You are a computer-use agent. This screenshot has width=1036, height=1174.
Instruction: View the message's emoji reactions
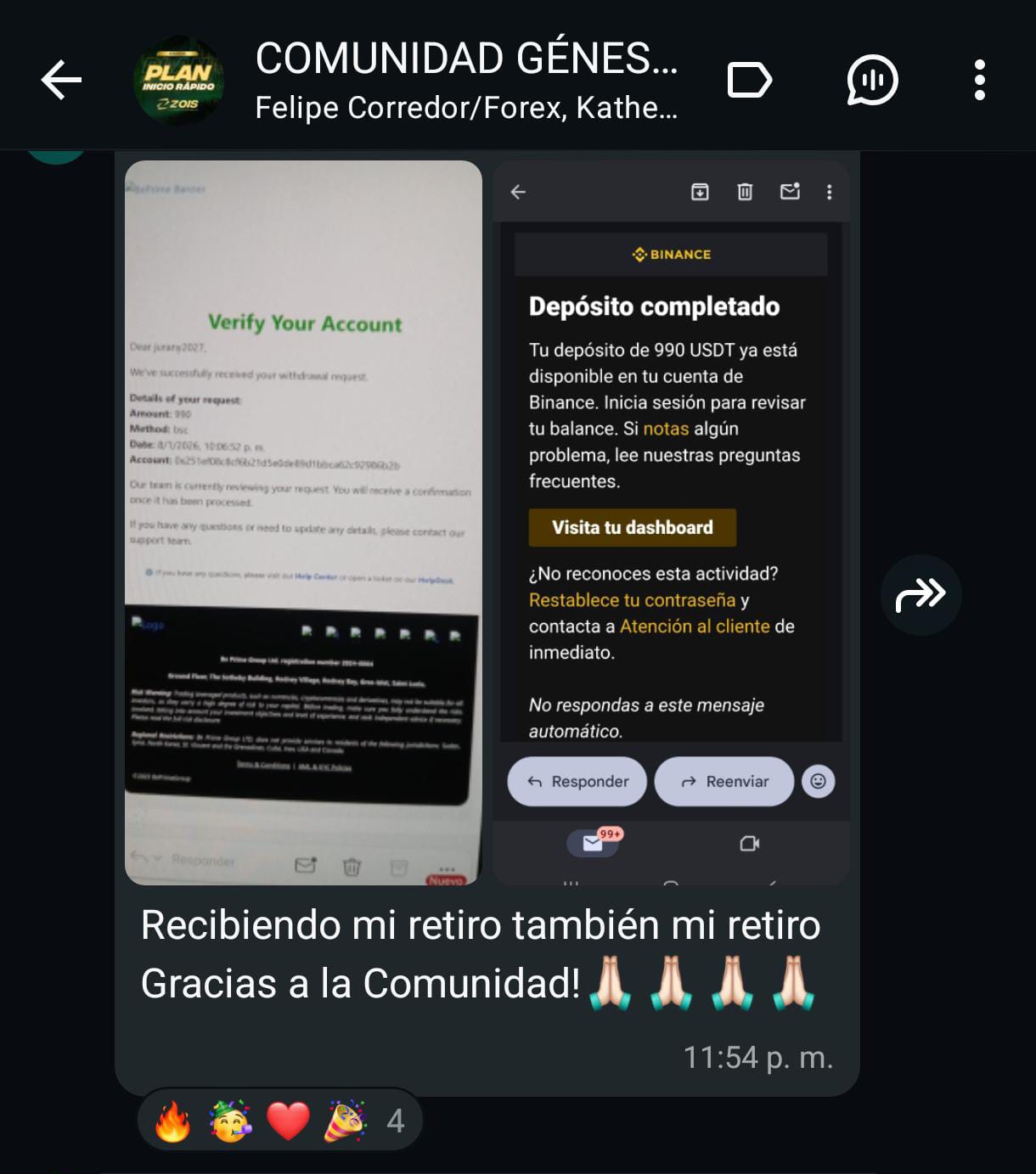(x=279, y=1121)
